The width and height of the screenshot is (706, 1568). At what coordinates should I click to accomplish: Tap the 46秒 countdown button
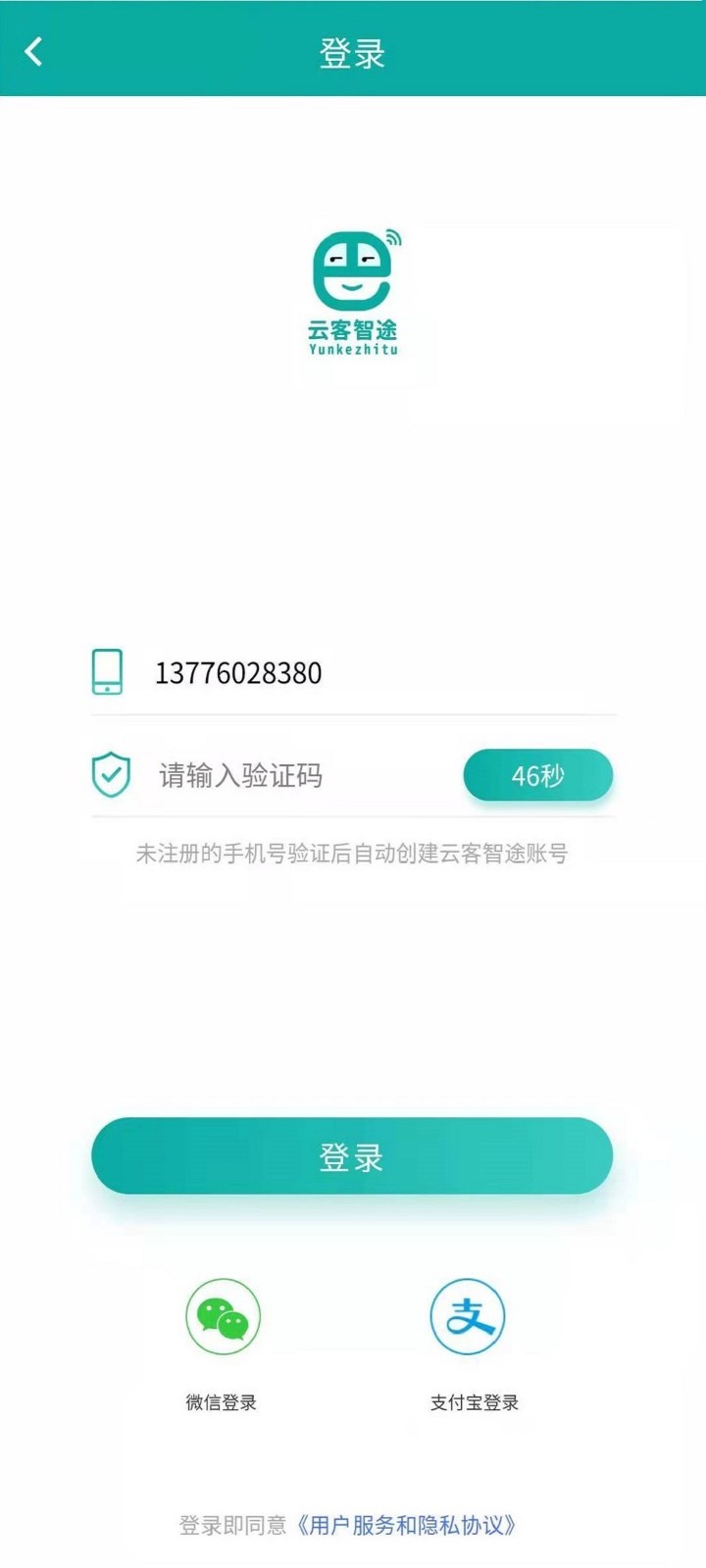coord(537,776)
